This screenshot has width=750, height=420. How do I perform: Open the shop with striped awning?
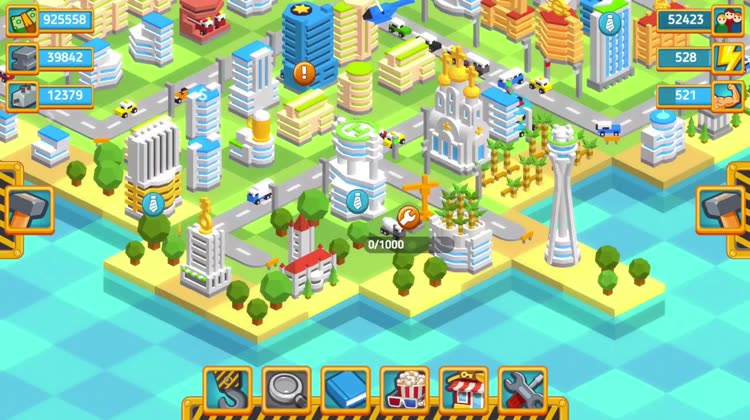(463, 388)
